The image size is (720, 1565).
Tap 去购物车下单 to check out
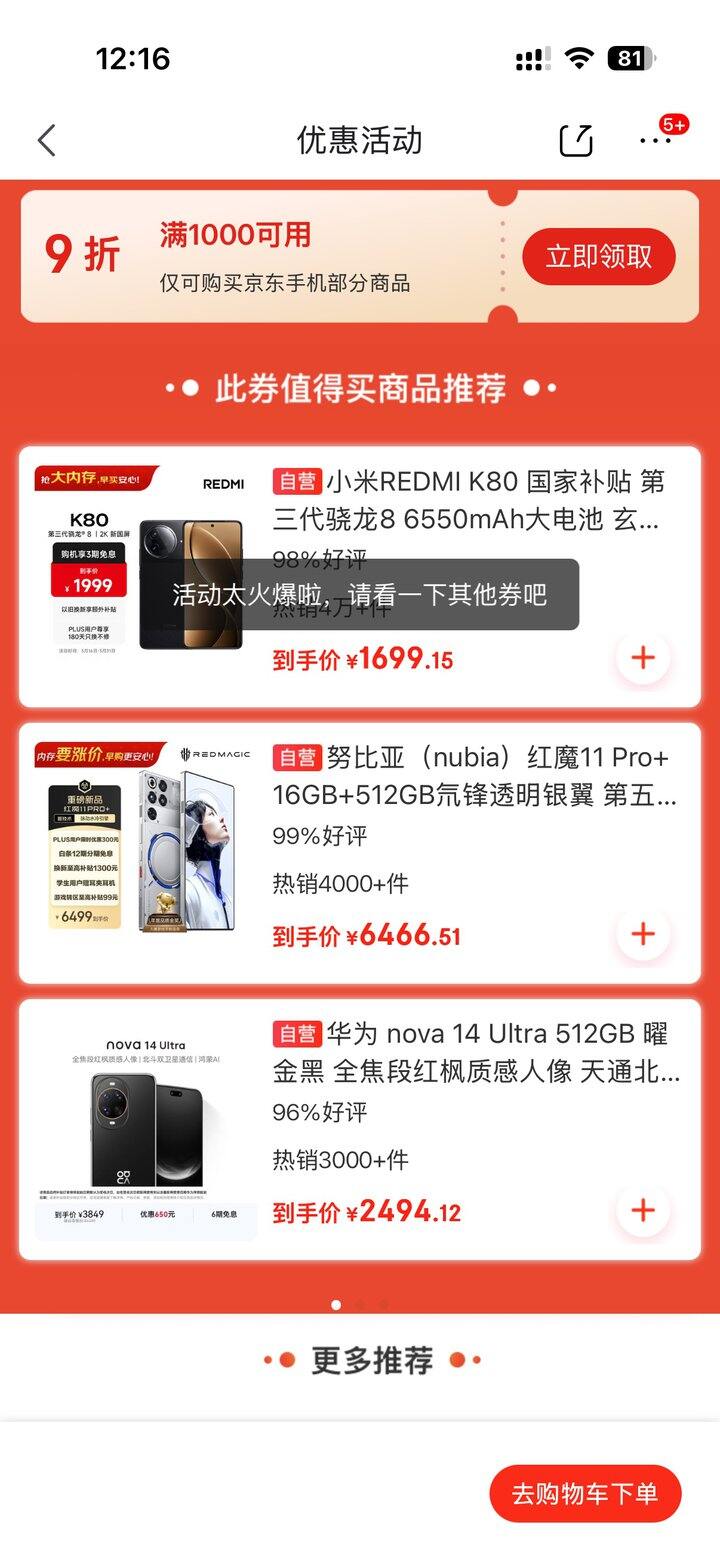click(585, 1494)
